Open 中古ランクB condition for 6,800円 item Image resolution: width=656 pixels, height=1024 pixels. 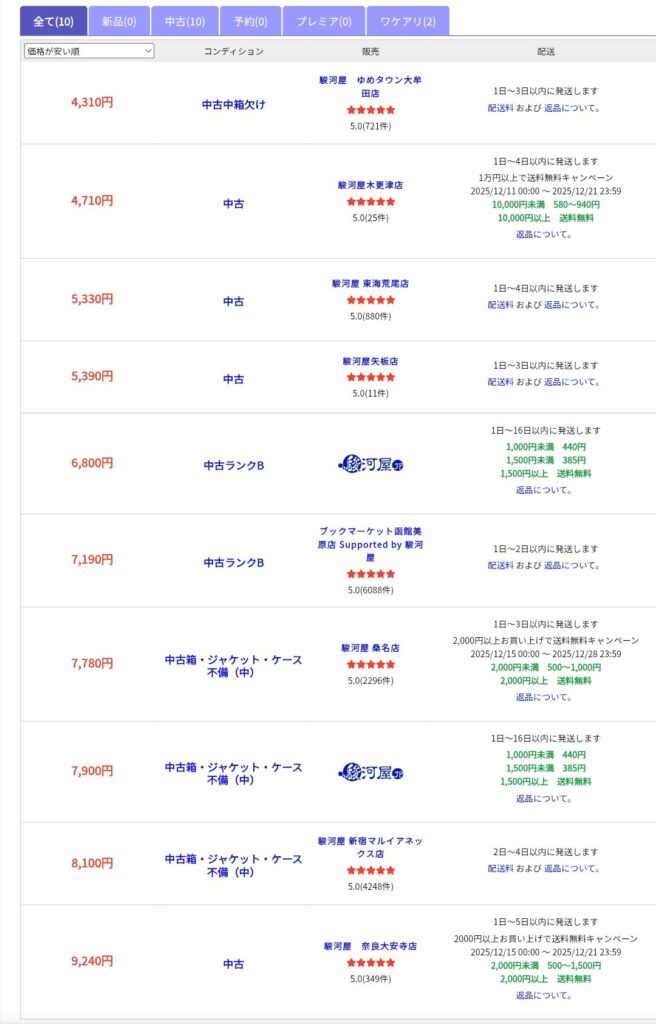click(x=233, y=465)
